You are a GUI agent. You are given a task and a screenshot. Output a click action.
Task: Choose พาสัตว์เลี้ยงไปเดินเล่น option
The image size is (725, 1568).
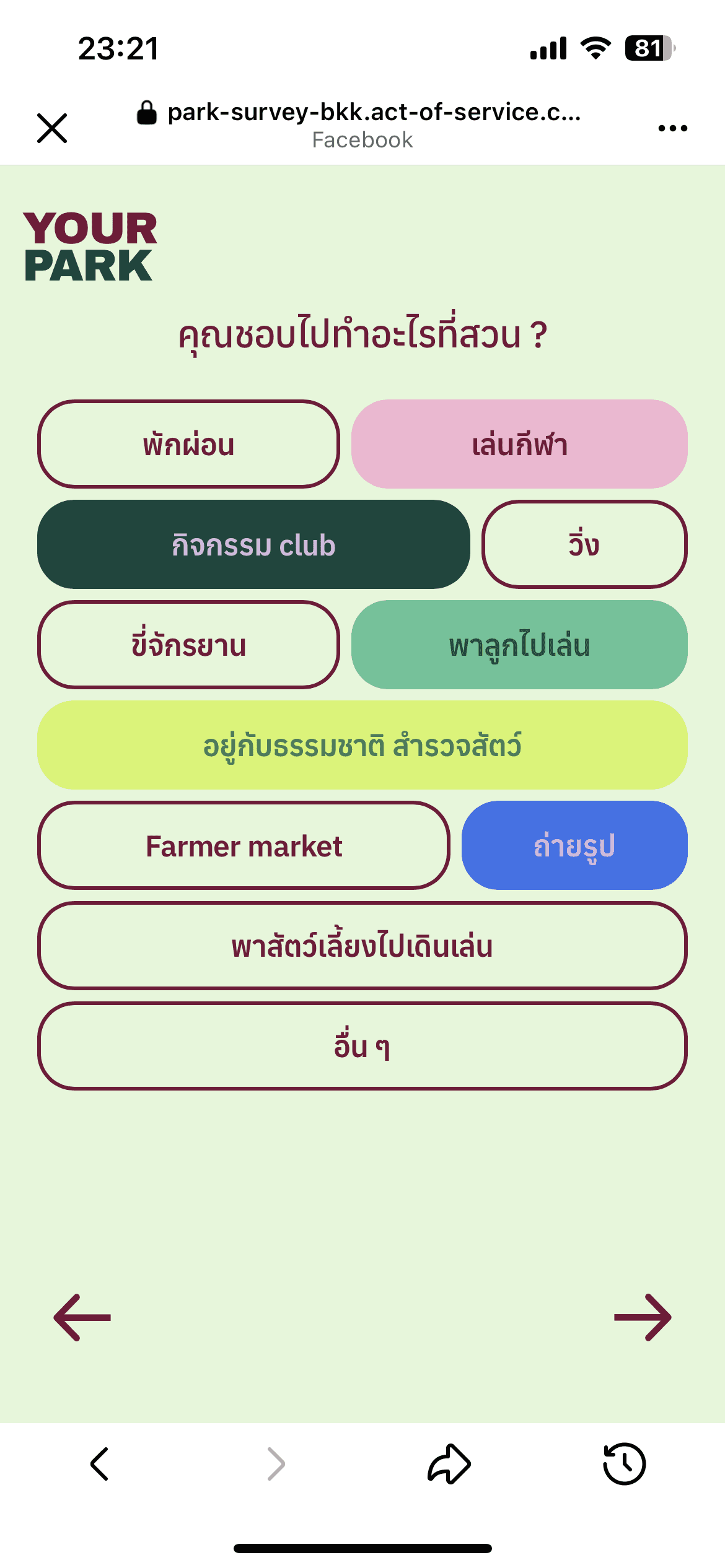(x=362, y=946)
